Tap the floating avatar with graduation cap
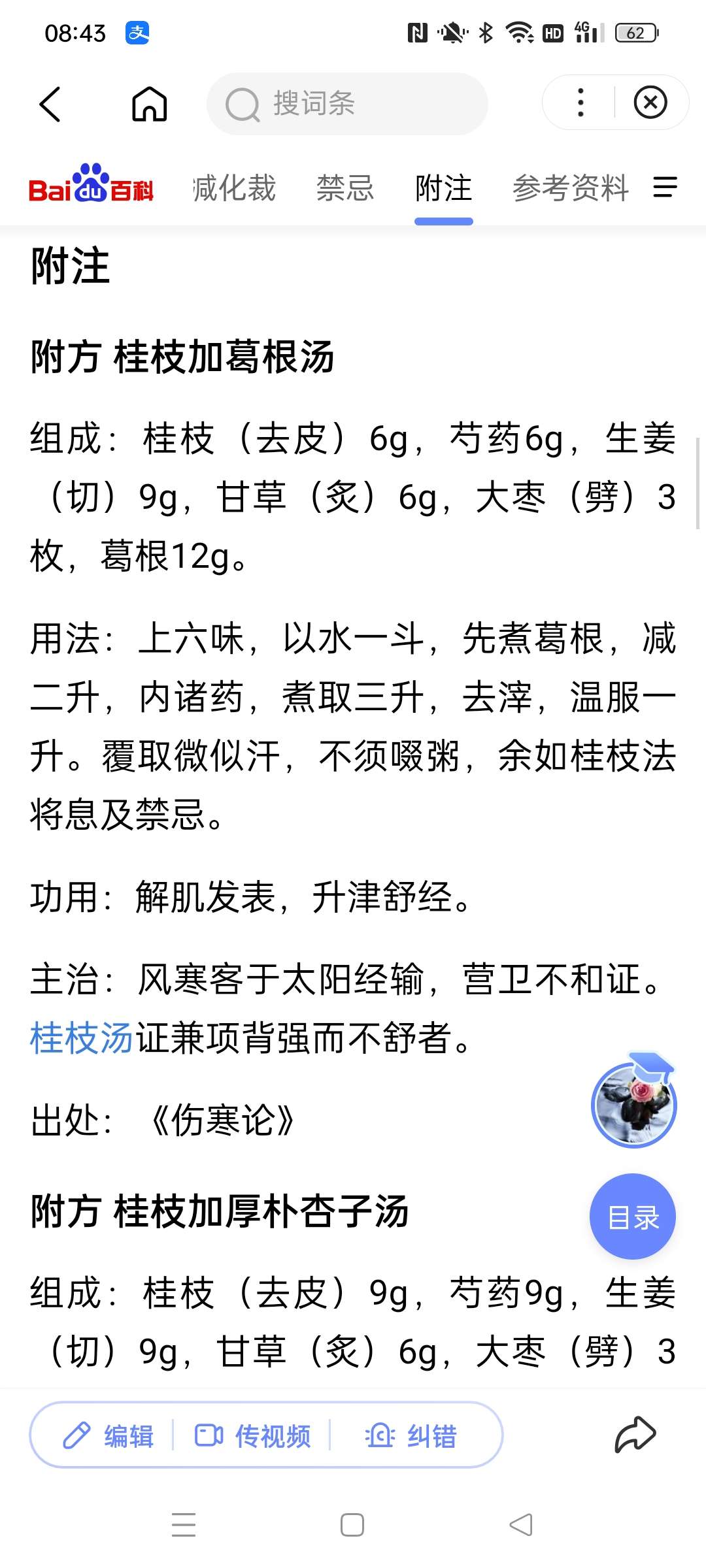706x1568 pixels. tap(634, 1102)
